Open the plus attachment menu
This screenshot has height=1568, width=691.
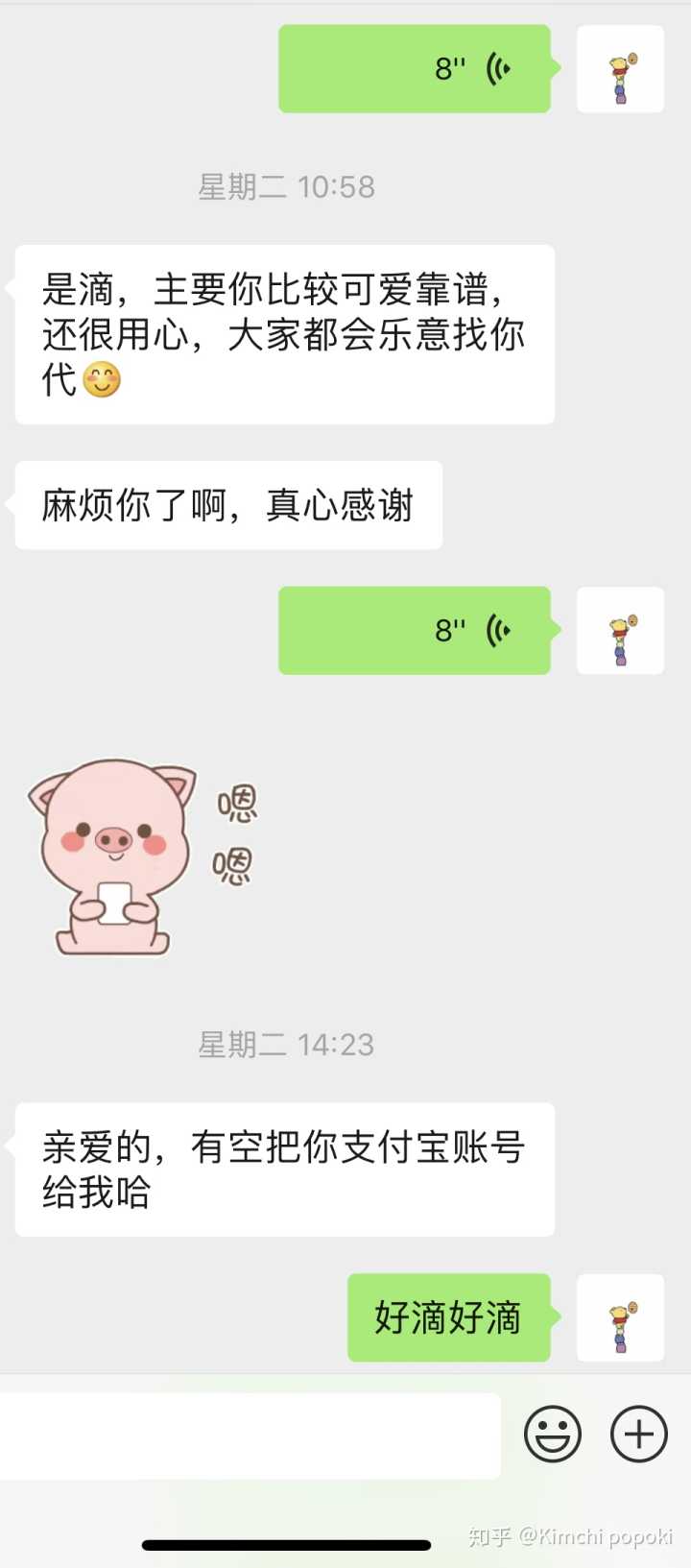click(x=639, y=1435)
